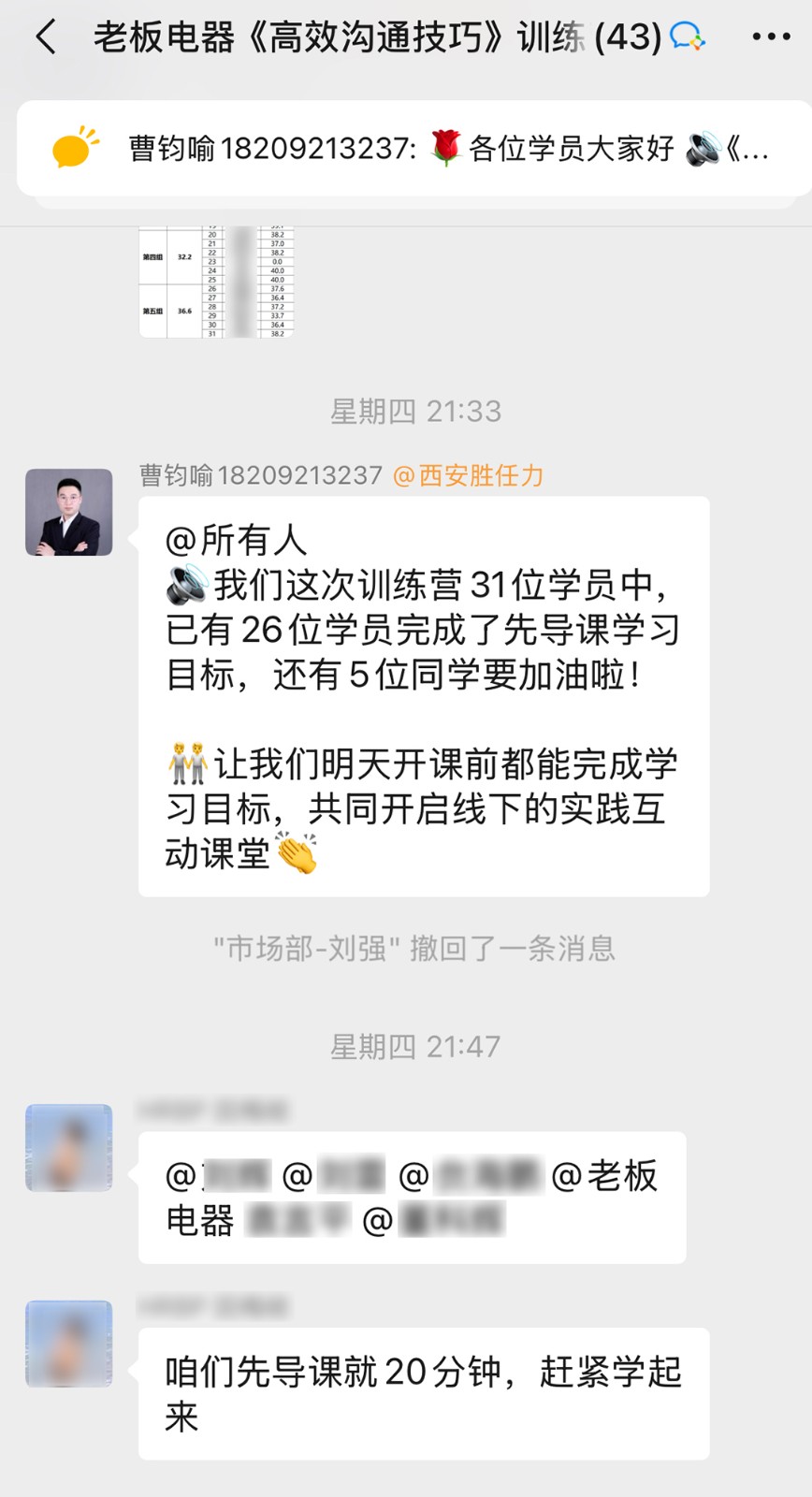Open the blurred avatar beside the 先导课20分钟 message

68,1344
